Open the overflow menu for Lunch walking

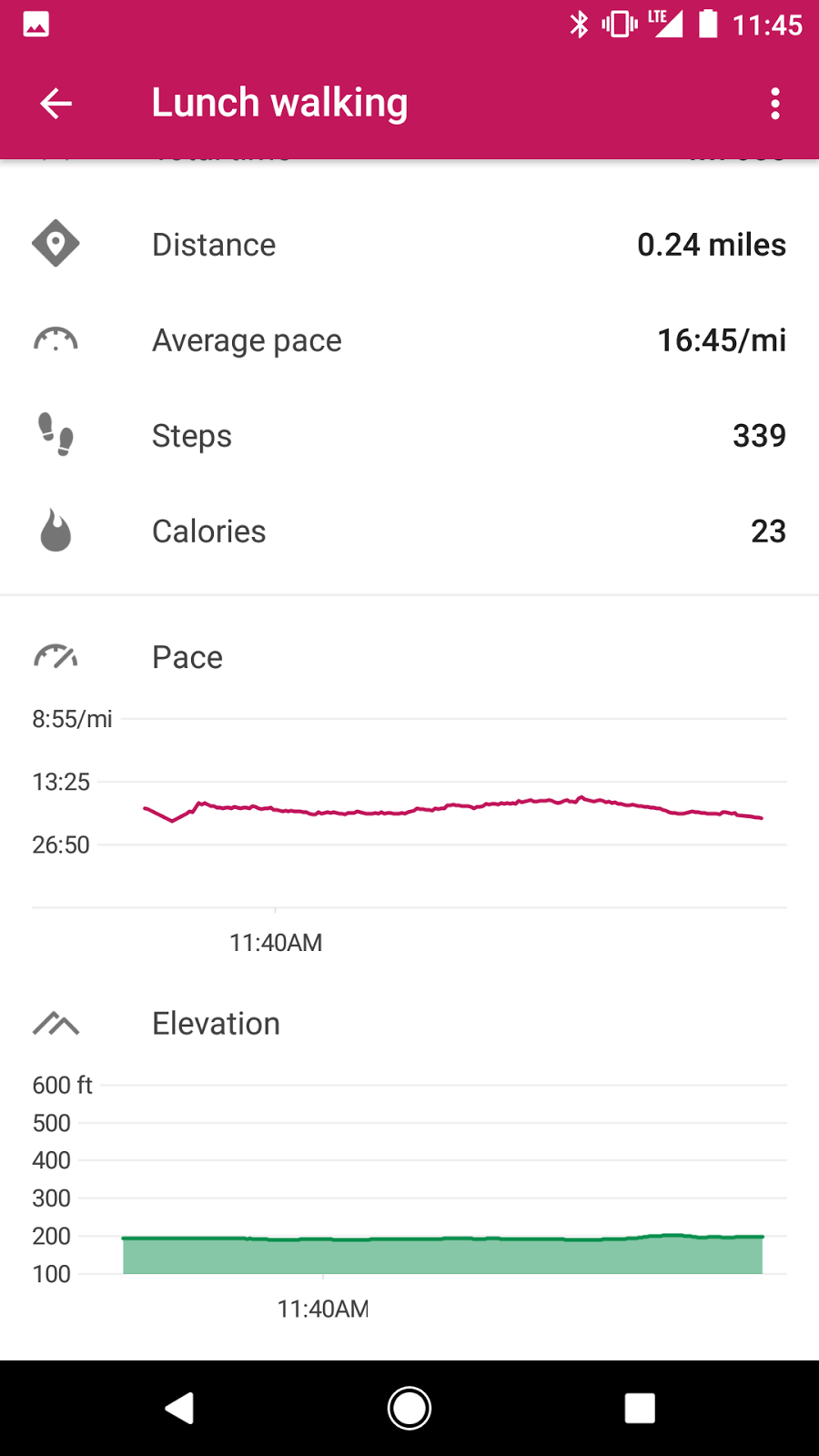point(774,103)
